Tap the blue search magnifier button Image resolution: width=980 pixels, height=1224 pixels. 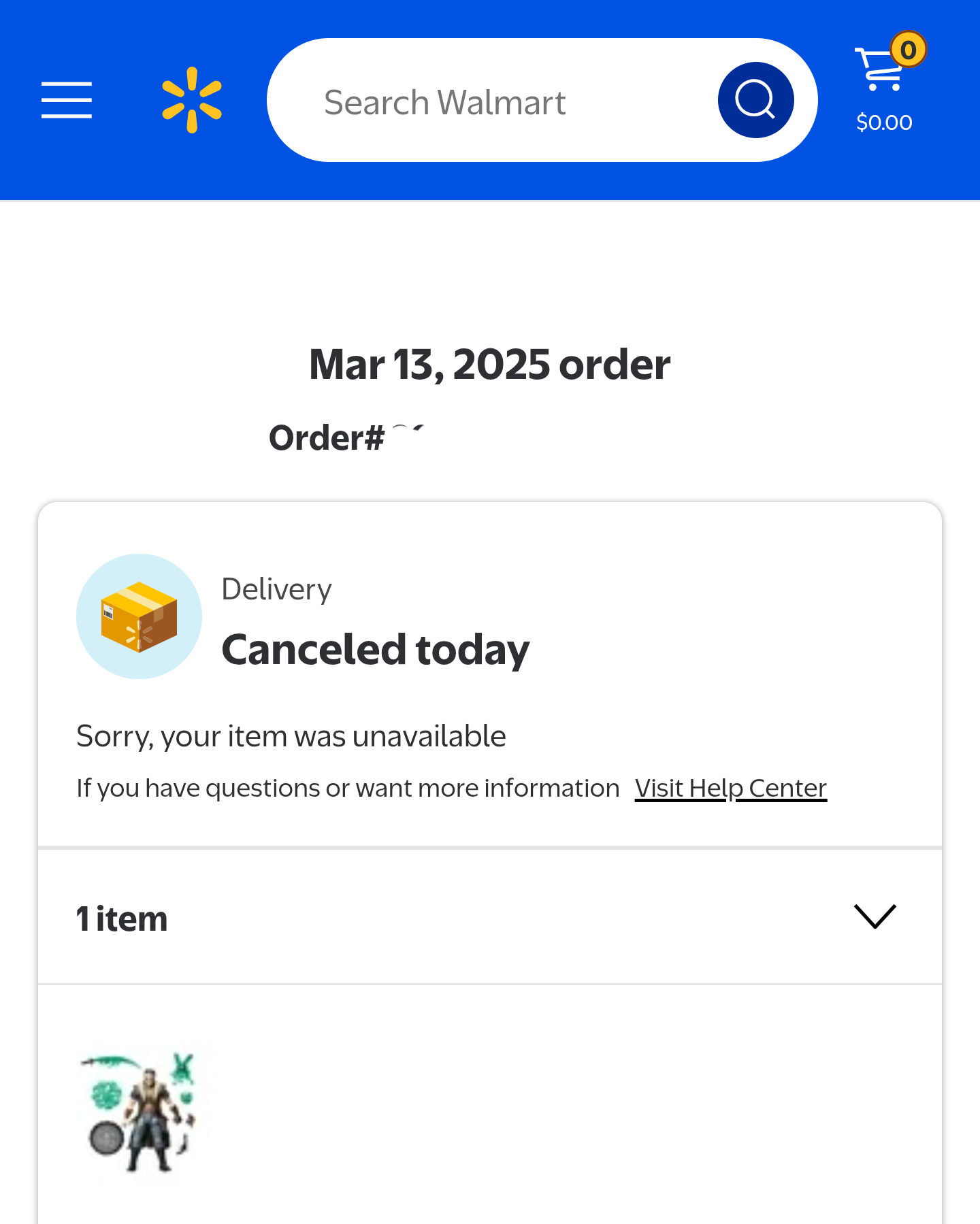click(x=755, y=100)
